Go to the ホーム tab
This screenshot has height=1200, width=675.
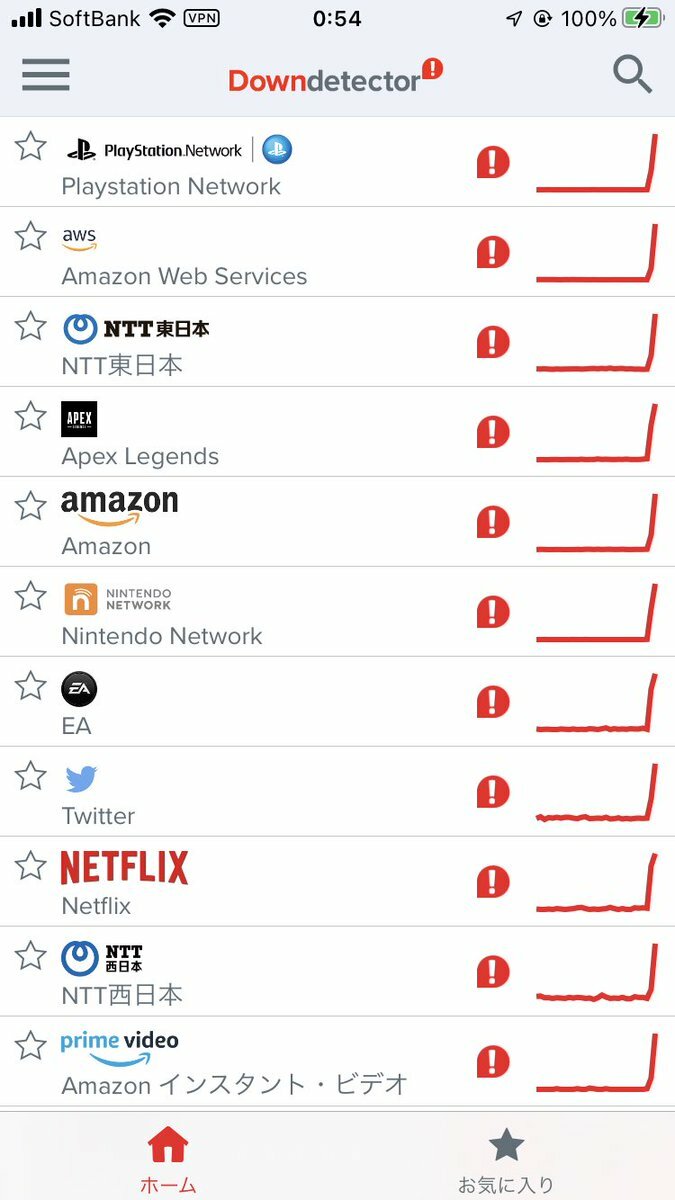coord(168,1160)
